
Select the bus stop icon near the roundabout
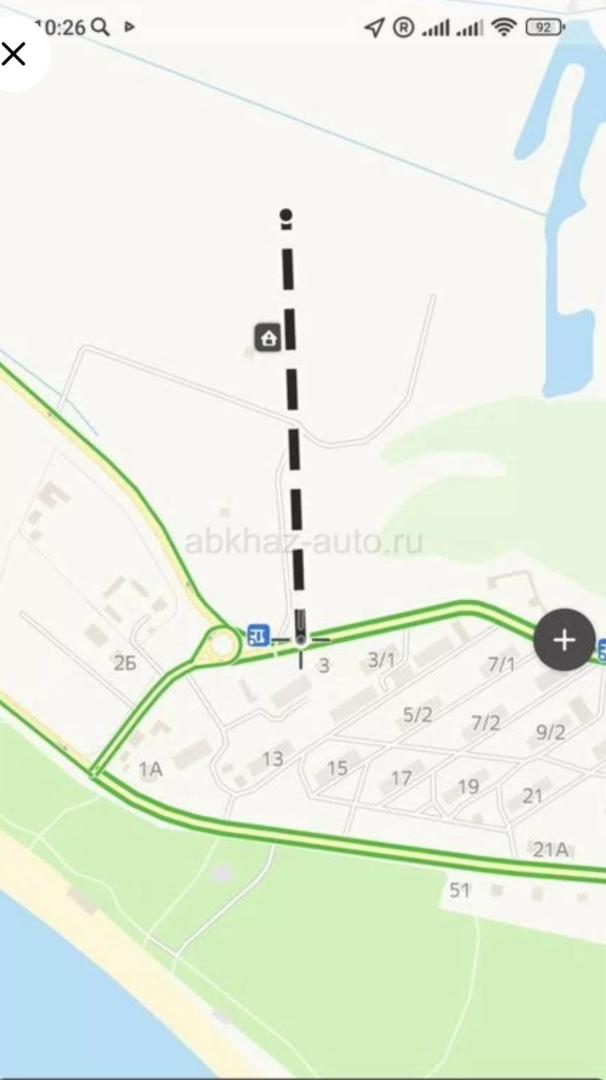tap(258, 634)
